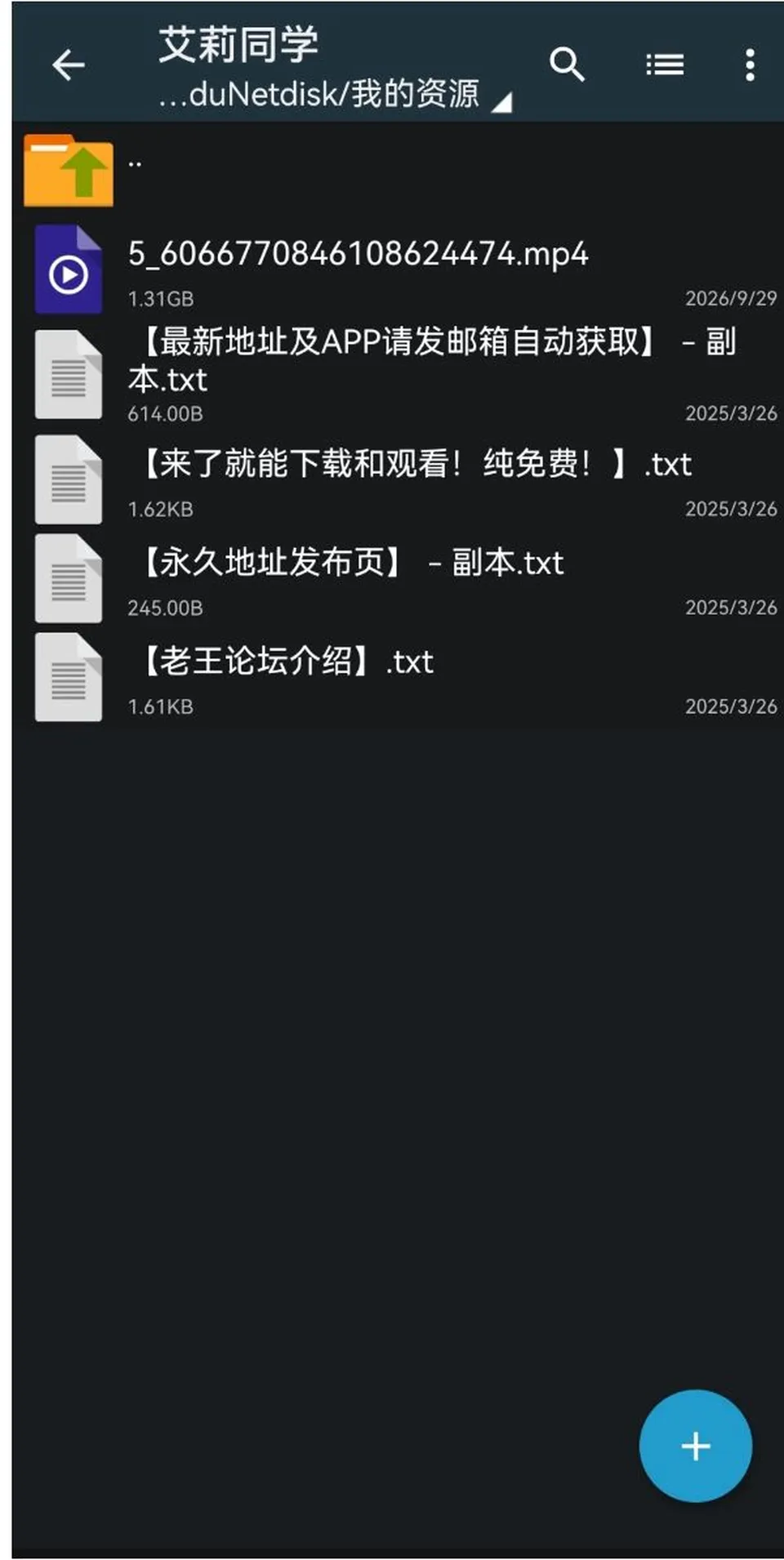Expand the 我的资源 path dropdown

335,95
